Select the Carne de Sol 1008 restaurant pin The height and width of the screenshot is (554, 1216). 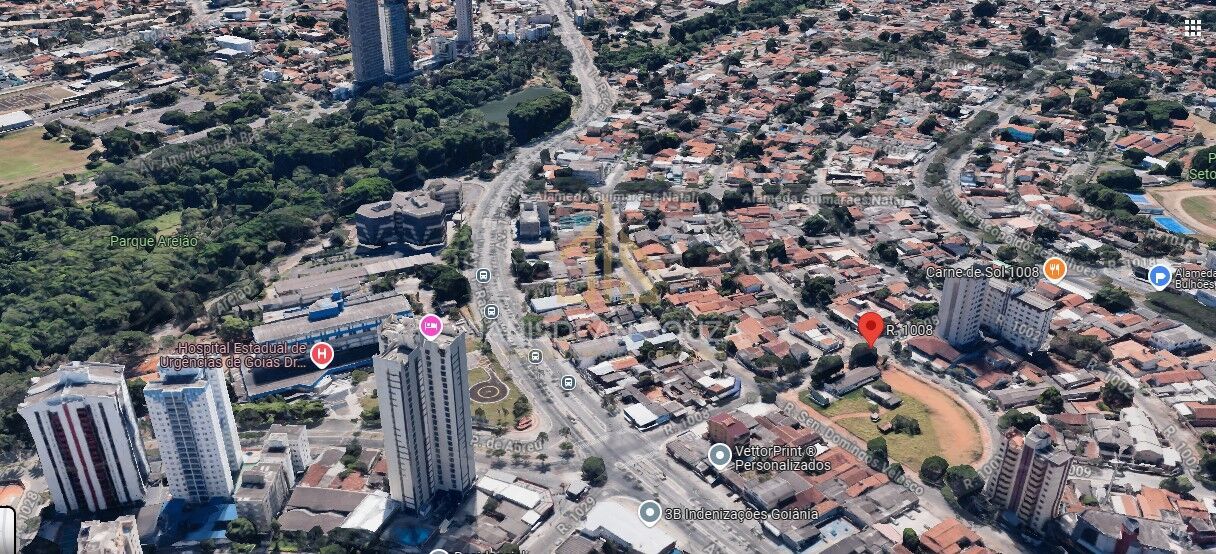pos(1054,269)
